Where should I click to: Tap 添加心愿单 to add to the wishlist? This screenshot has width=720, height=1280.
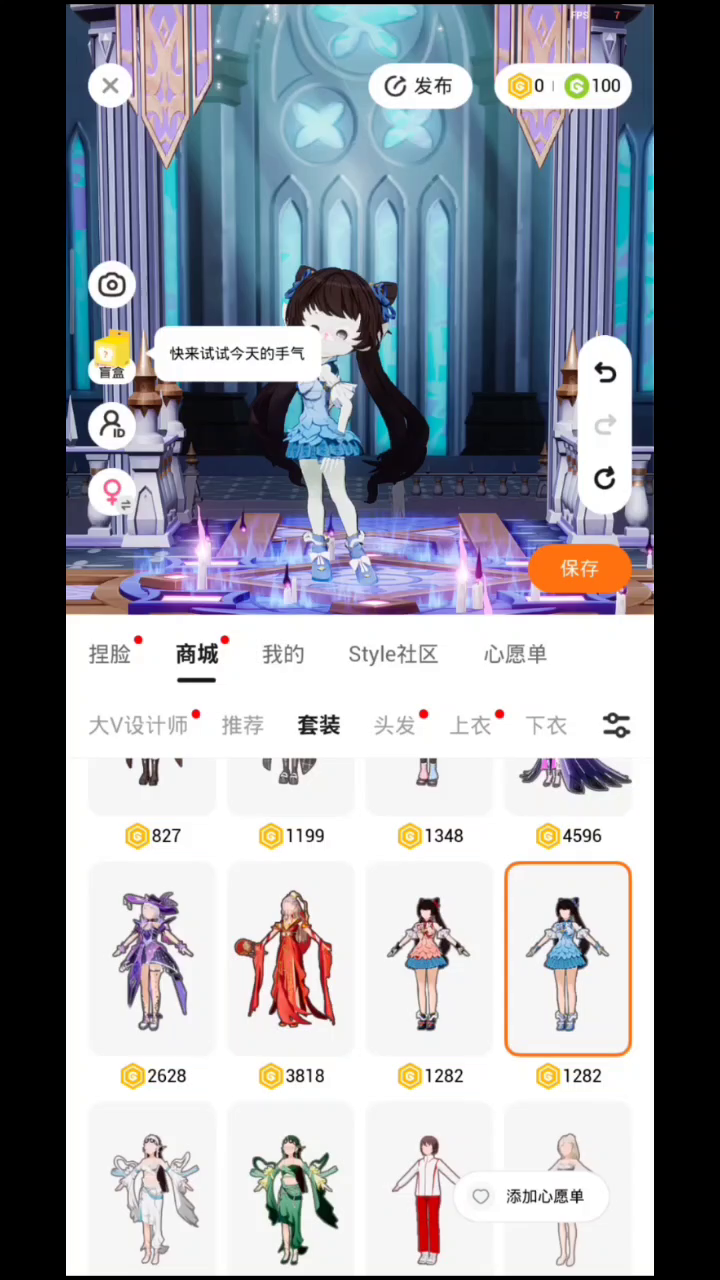[531, 1196]
